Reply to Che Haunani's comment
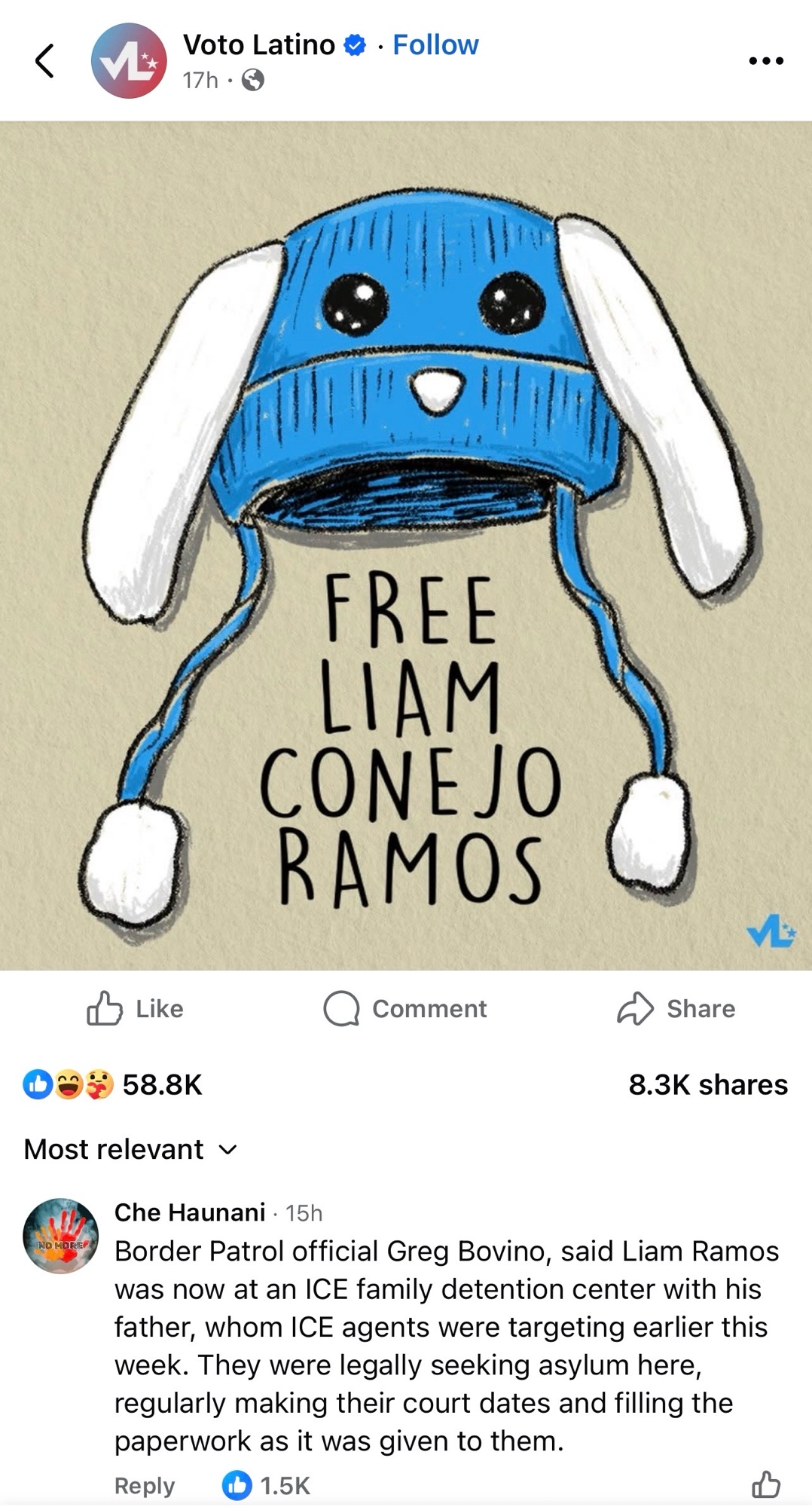This screenshot has height=1507, width=812. pos(144,1485)
